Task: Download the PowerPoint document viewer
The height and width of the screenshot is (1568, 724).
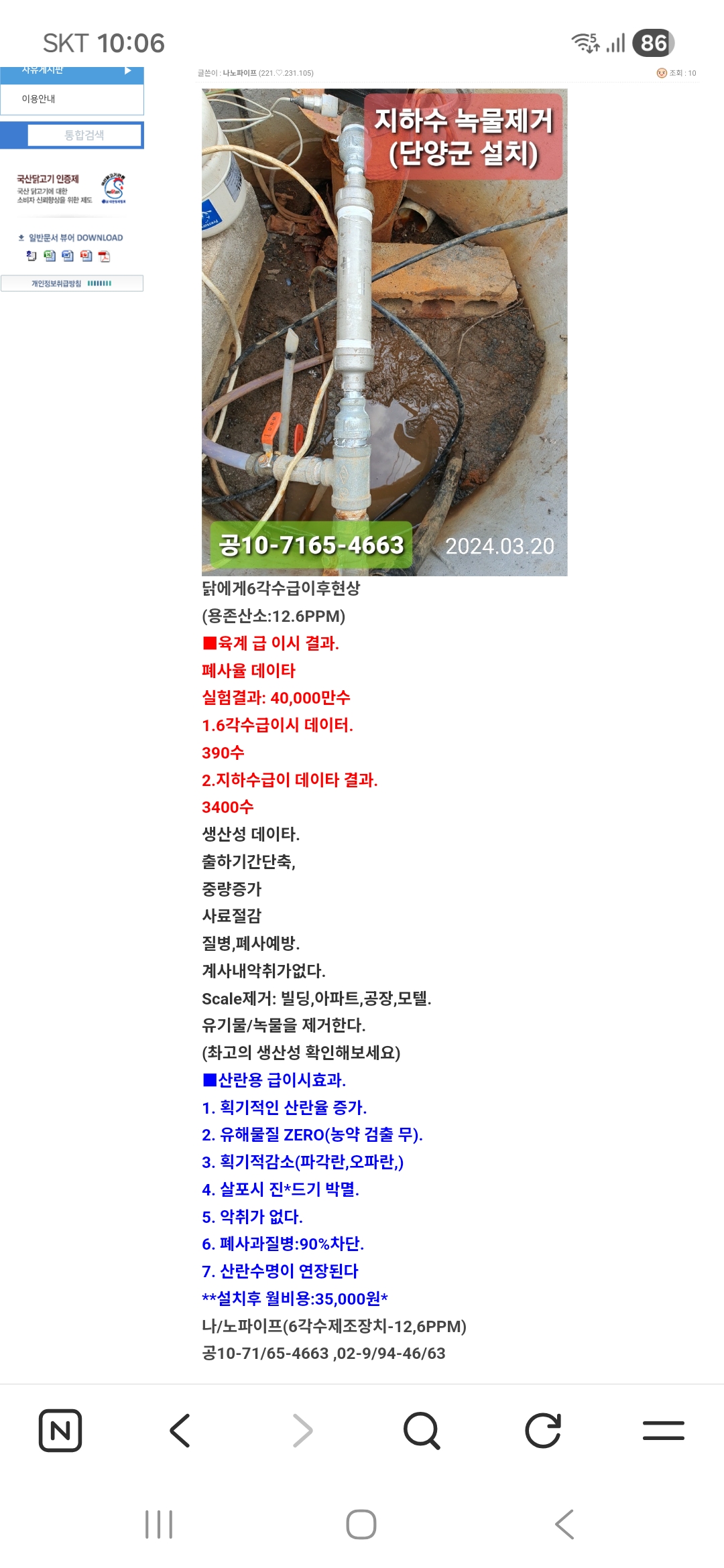Action: [x=86, y=255]
